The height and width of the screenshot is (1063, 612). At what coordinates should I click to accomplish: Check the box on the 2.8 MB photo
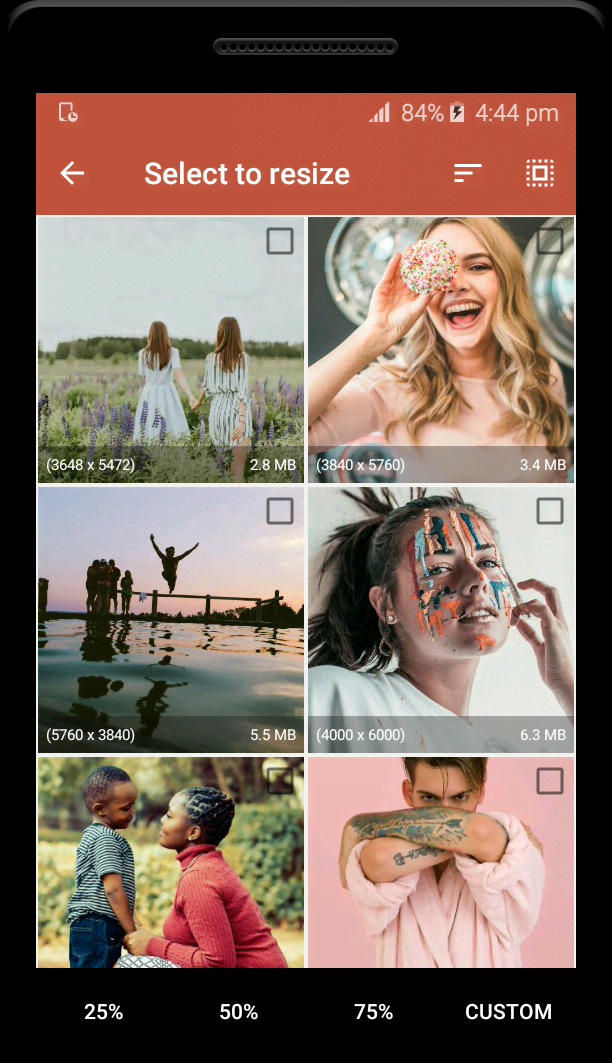pyautogui.click(x=280, y=241)
